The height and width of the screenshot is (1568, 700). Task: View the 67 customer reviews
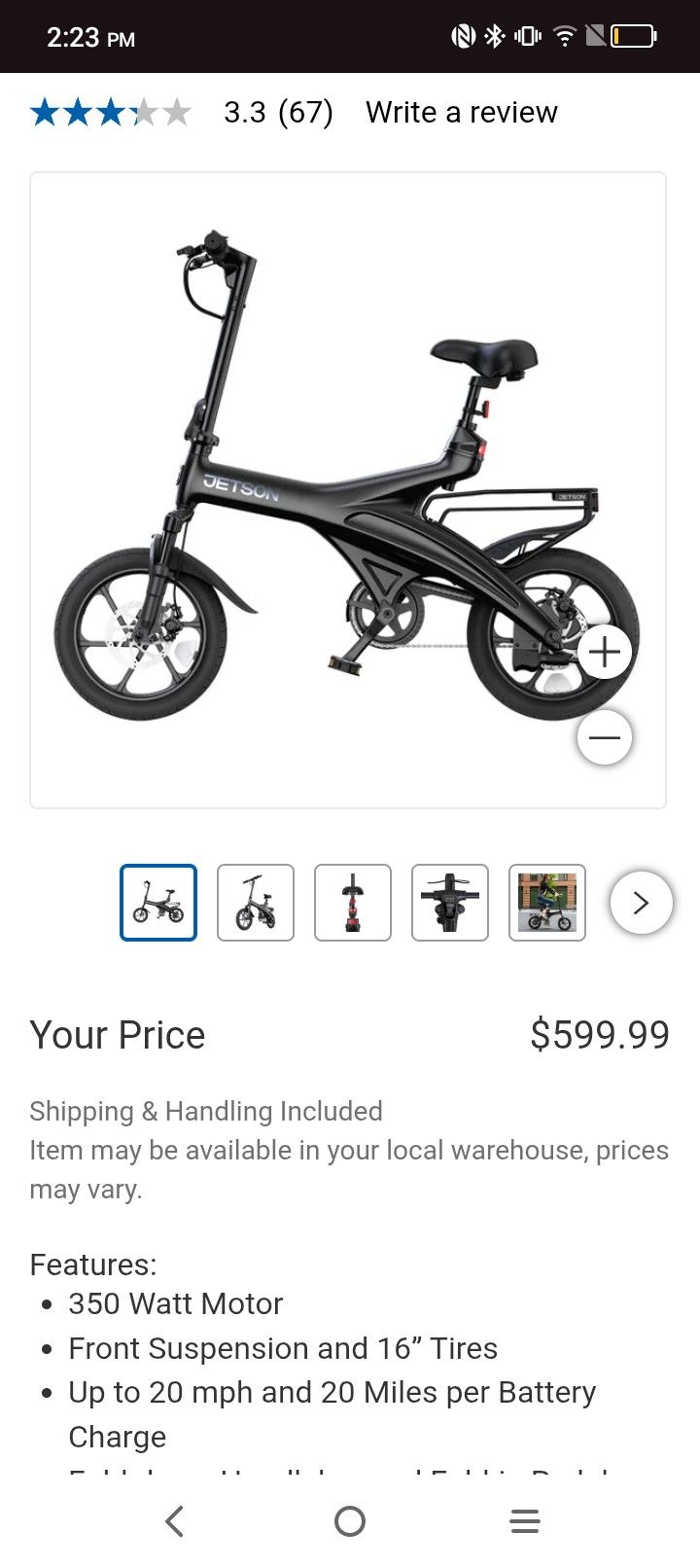click(305, 112)
